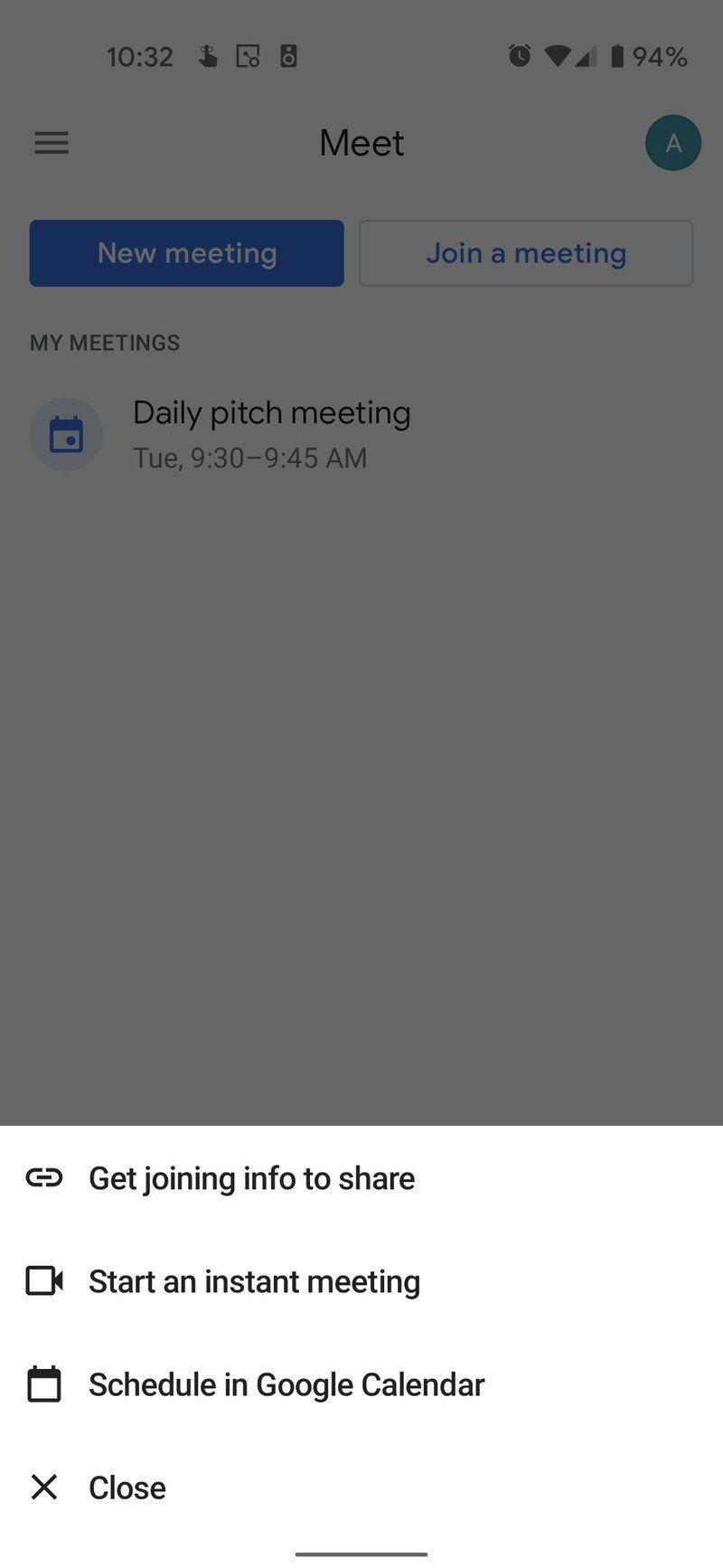
Task: Tap the account avatar with letter A
Action: pyautogui.click(x=672, y=143)
